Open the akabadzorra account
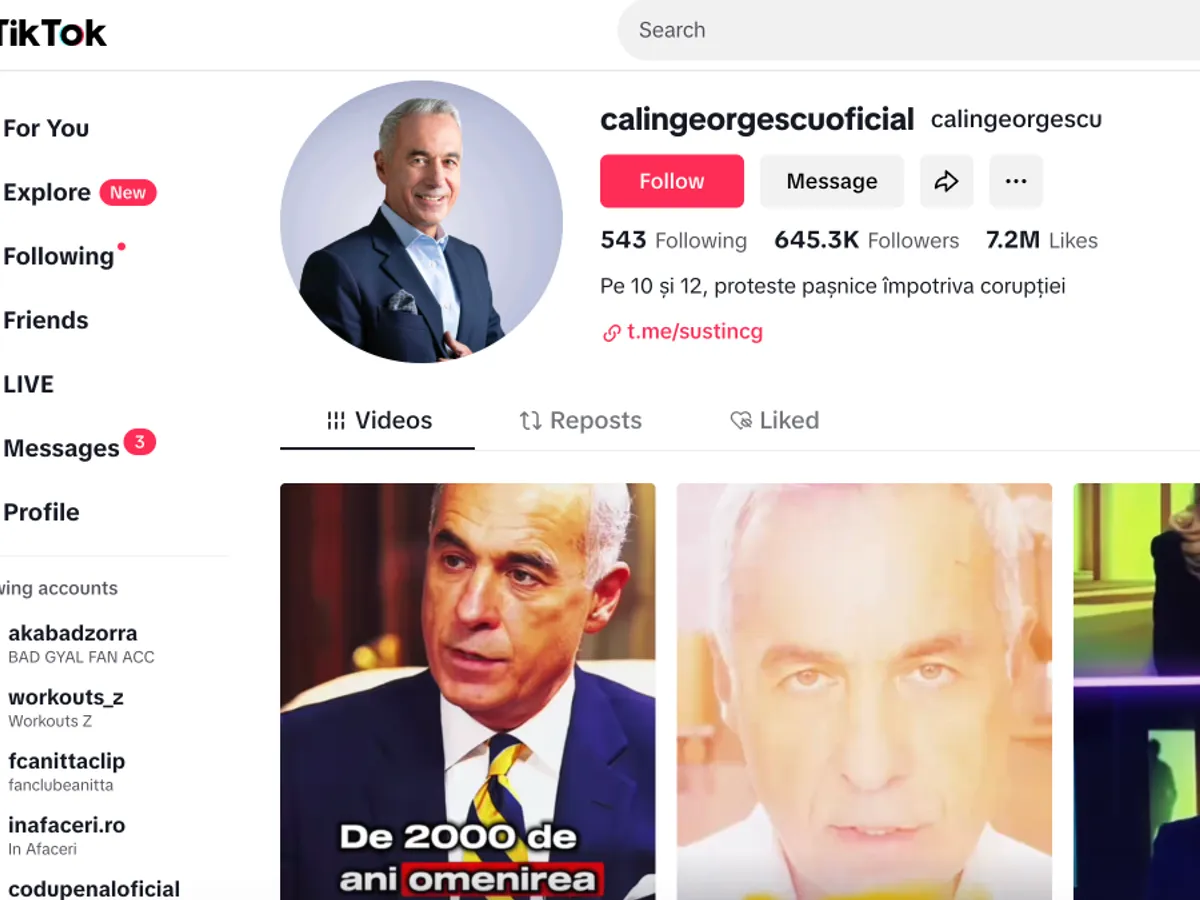 coord(73,633)
